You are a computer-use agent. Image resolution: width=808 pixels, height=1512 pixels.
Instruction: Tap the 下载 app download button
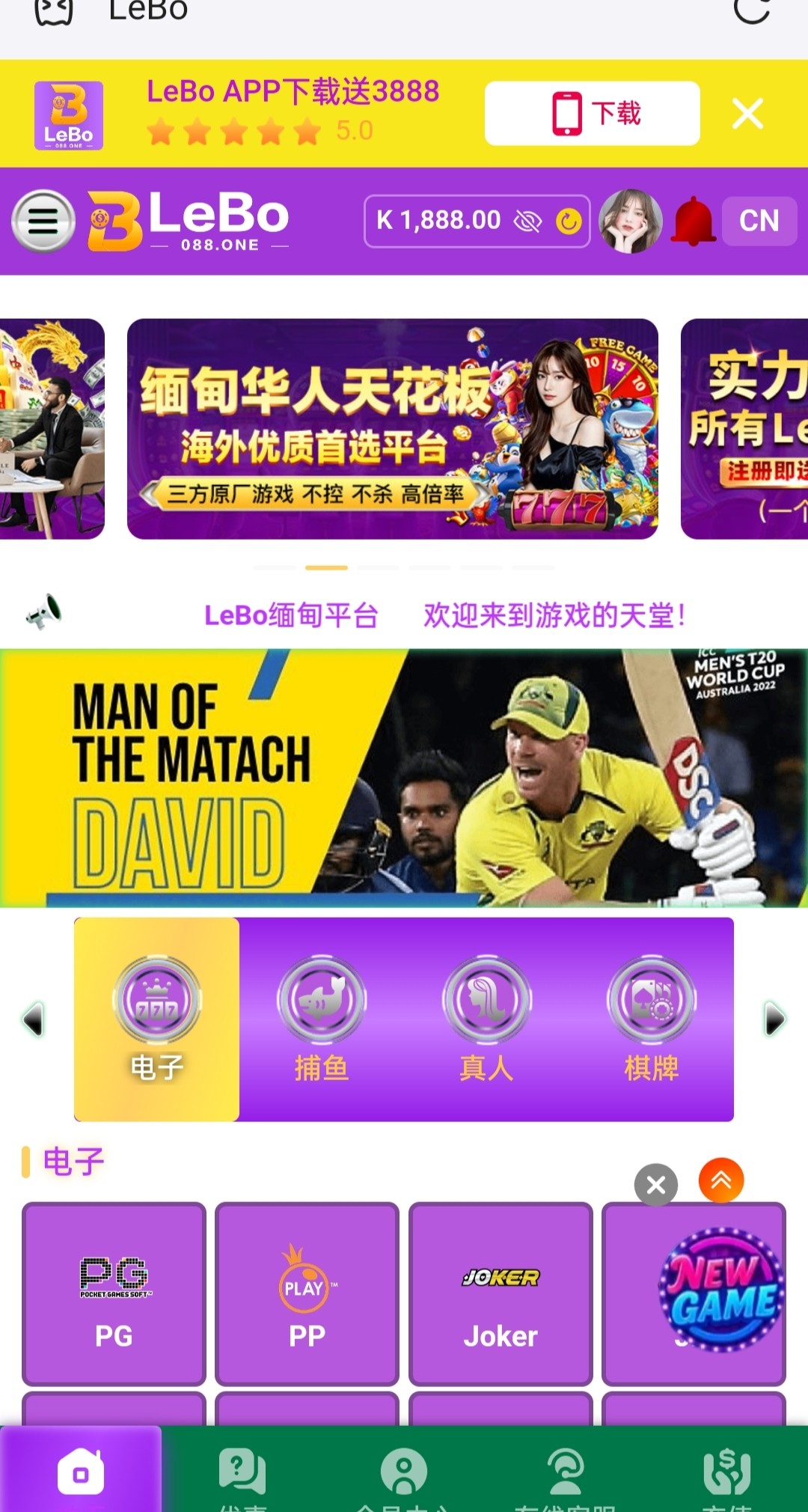[x=592, y=114]
